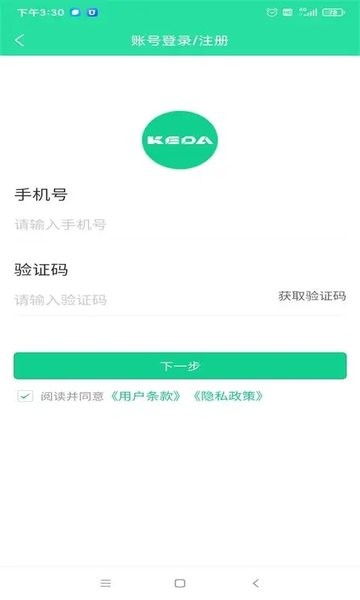
Task: Open the 《隐私政策》 link
Action: pos(228,396)
